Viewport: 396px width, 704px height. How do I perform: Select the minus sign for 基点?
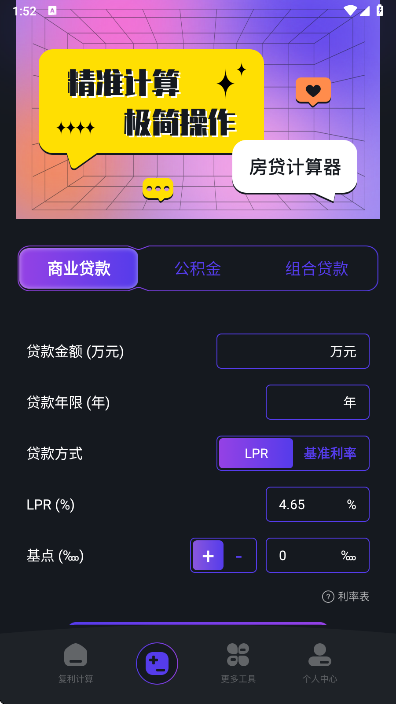[239, 556]
